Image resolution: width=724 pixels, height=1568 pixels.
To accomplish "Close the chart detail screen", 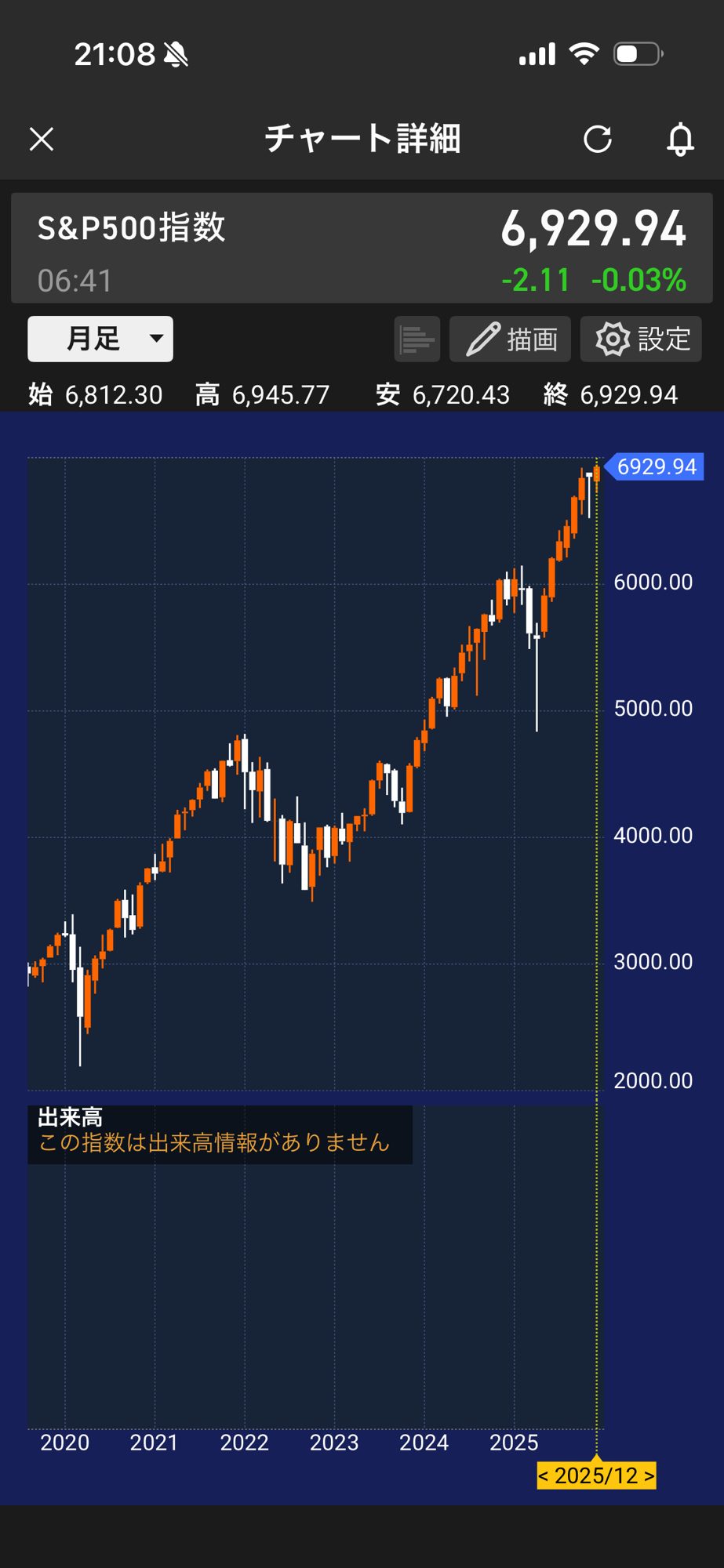I will coord(42,140).
